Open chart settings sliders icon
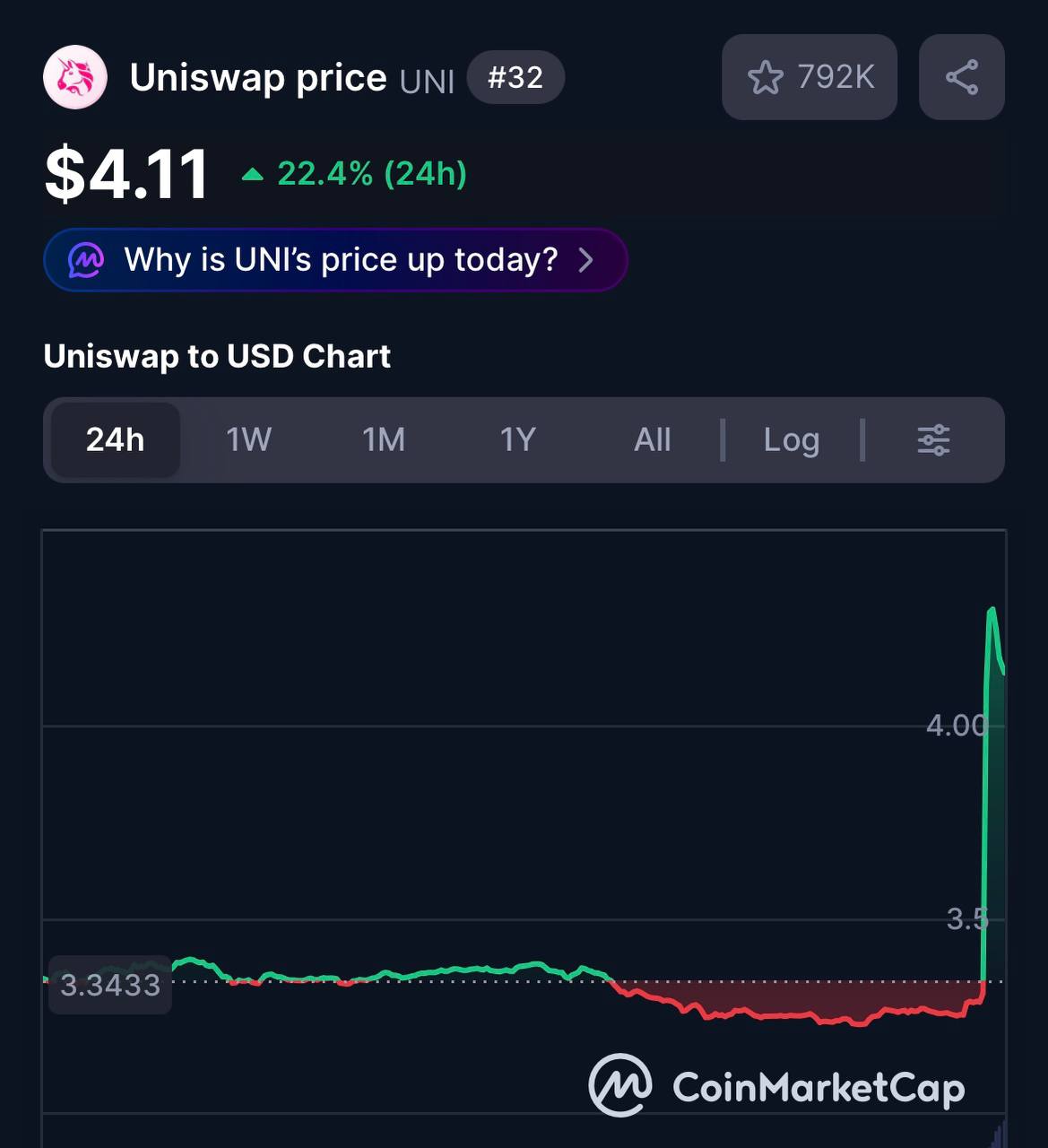Image resolution: width=1048 pixels, height=1148 pixels. [933, 440]
